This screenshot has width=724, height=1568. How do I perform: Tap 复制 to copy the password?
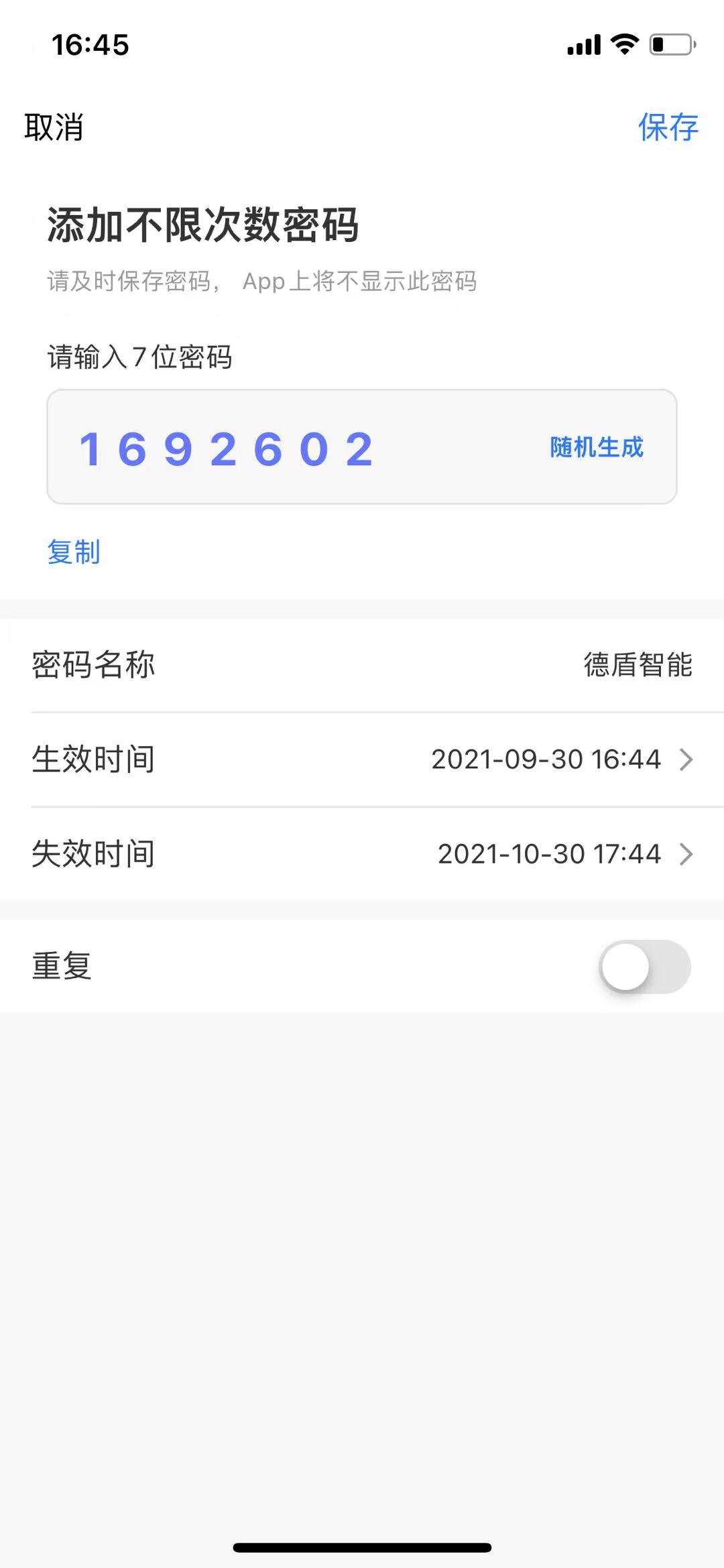(x=73, y=553)
